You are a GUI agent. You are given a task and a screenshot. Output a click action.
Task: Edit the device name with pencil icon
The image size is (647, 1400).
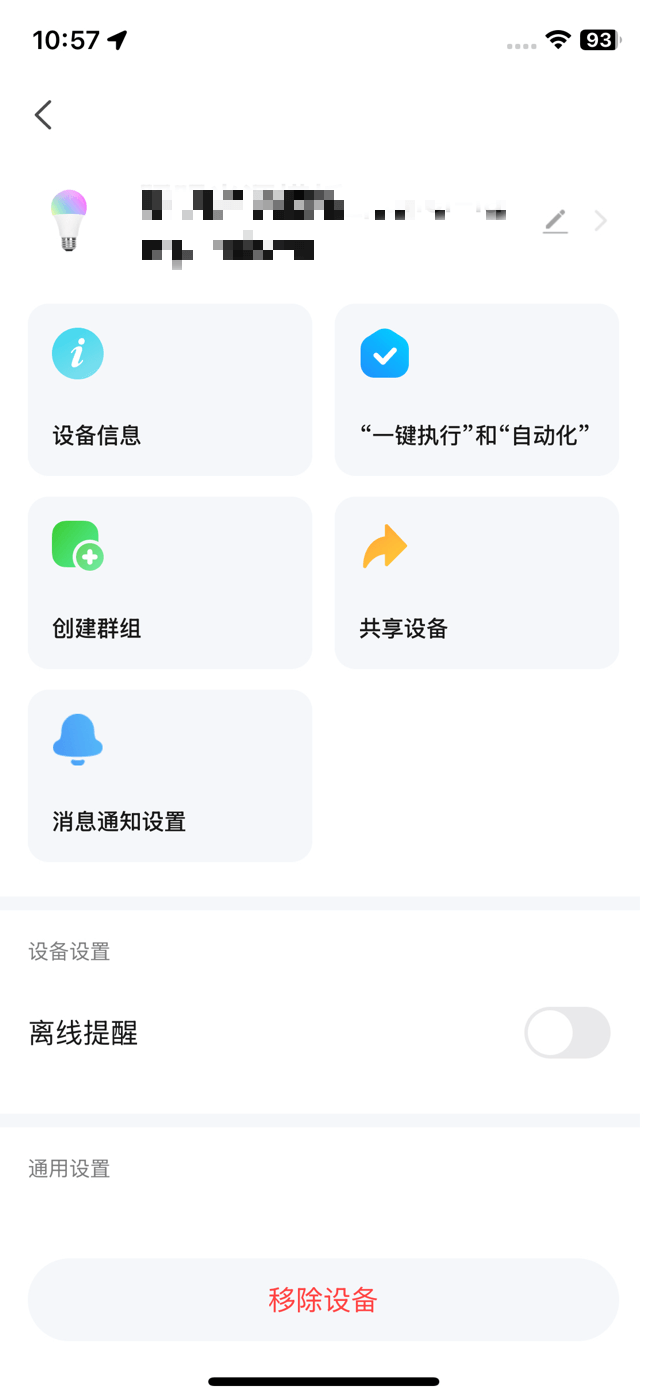(555, 221)
